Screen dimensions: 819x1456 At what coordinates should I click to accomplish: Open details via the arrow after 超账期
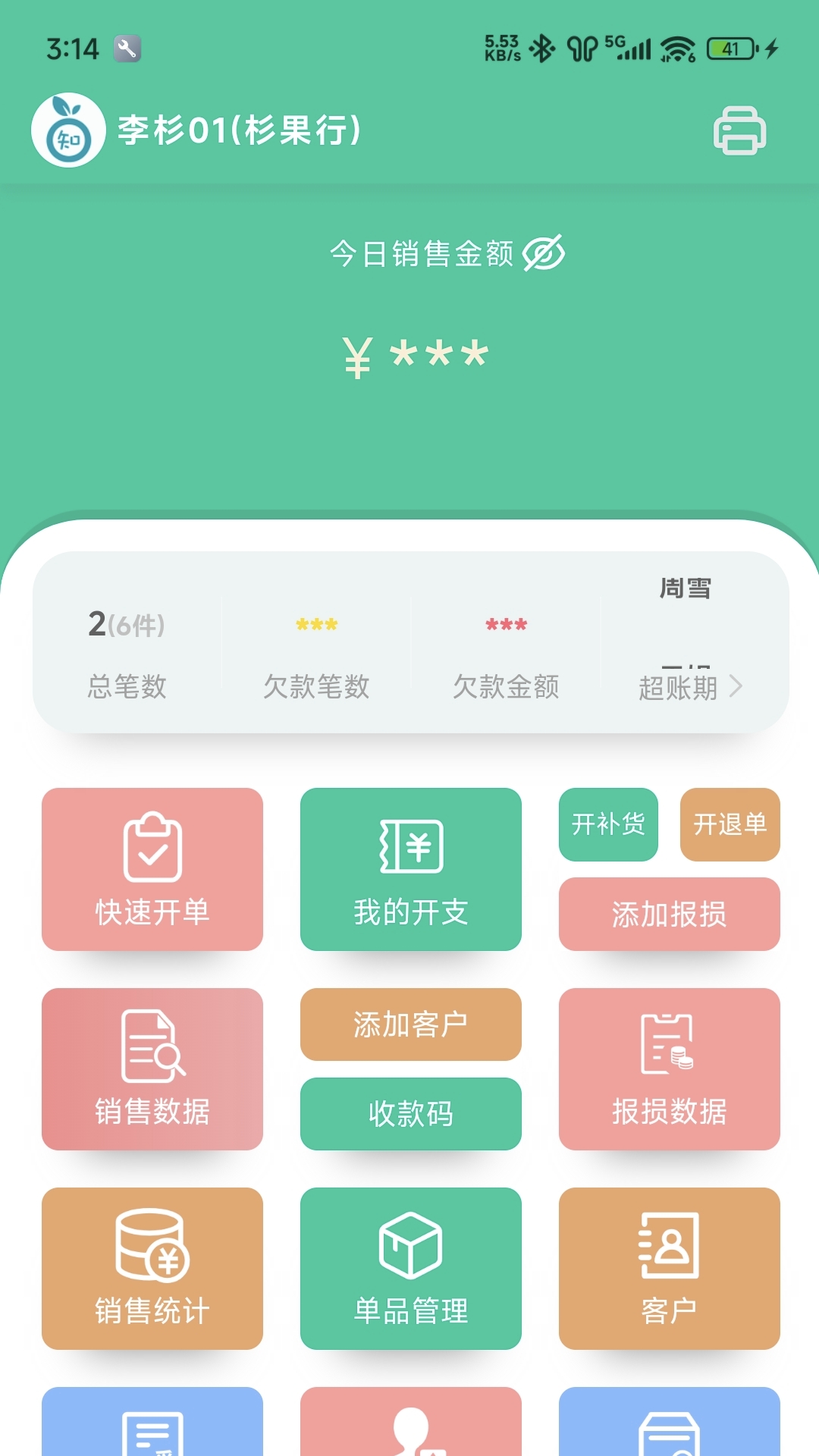pyautogui.click(x=739, y=687)
